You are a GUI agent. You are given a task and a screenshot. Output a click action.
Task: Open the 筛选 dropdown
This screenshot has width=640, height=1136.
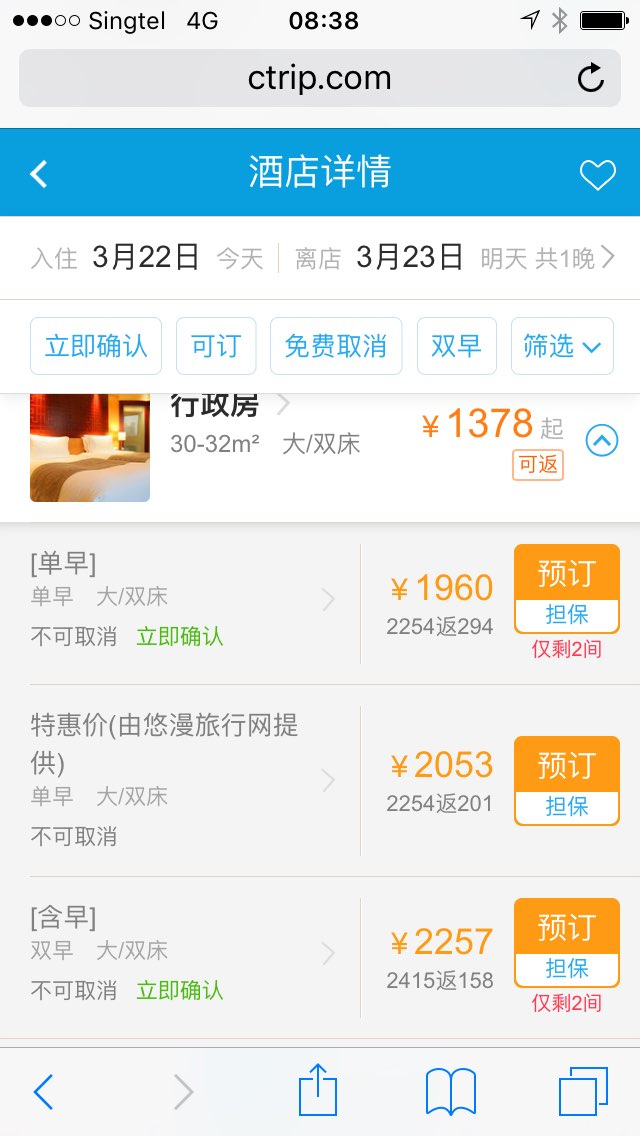[x=562, y=346]
